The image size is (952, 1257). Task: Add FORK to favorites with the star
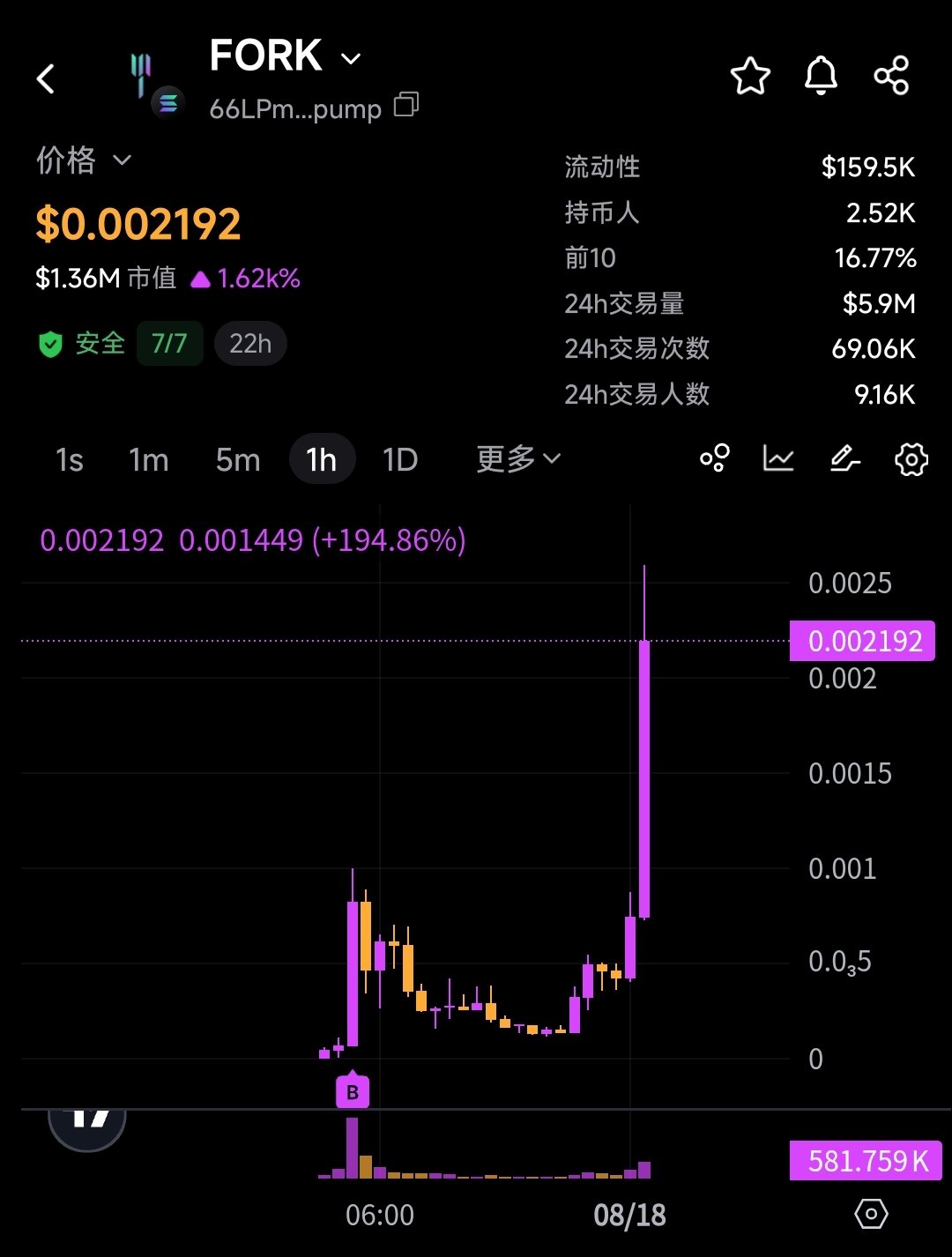[x=750, y=76]
